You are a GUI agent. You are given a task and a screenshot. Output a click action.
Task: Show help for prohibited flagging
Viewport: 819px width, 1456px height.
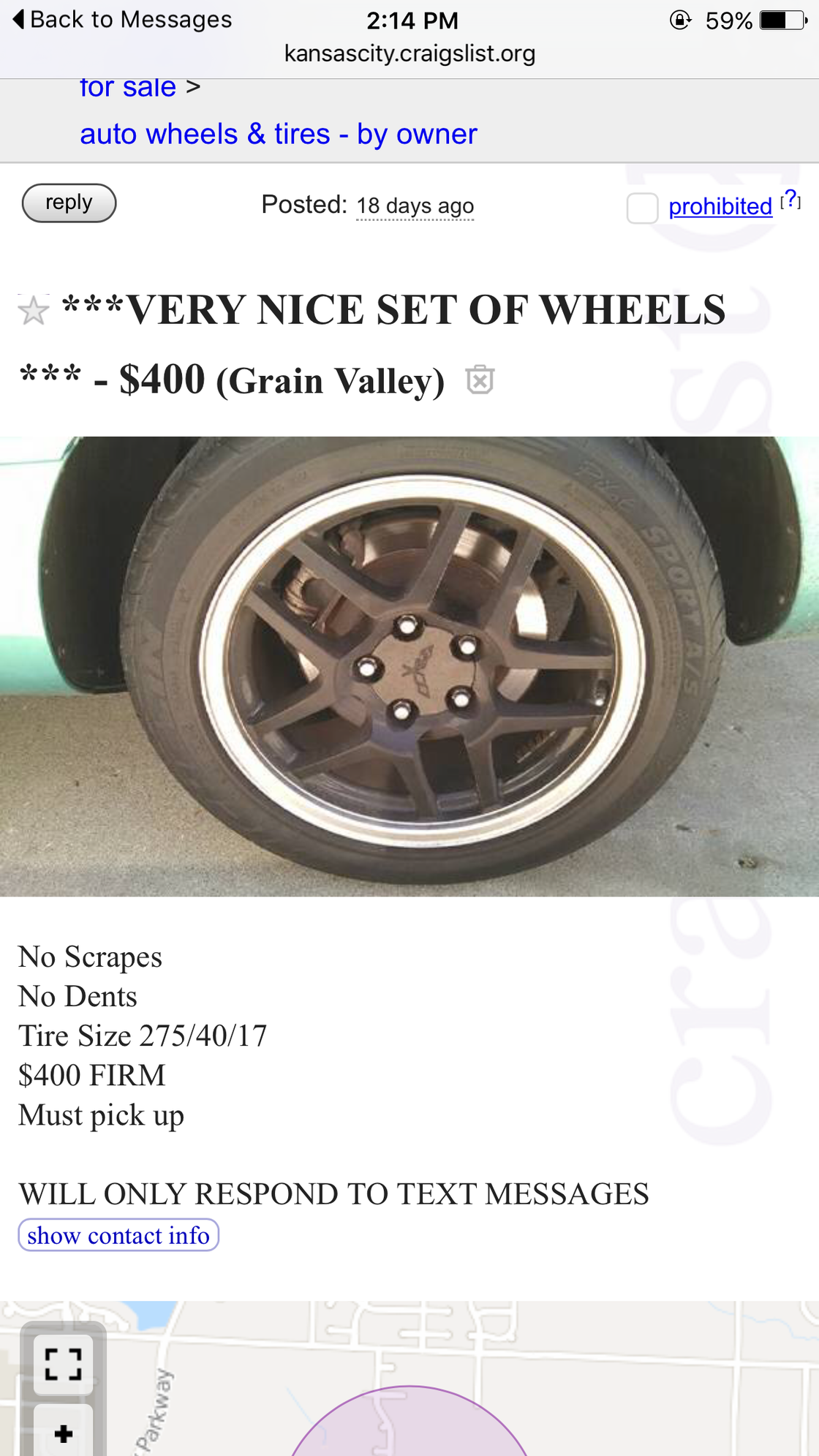[x=790, y=200]
